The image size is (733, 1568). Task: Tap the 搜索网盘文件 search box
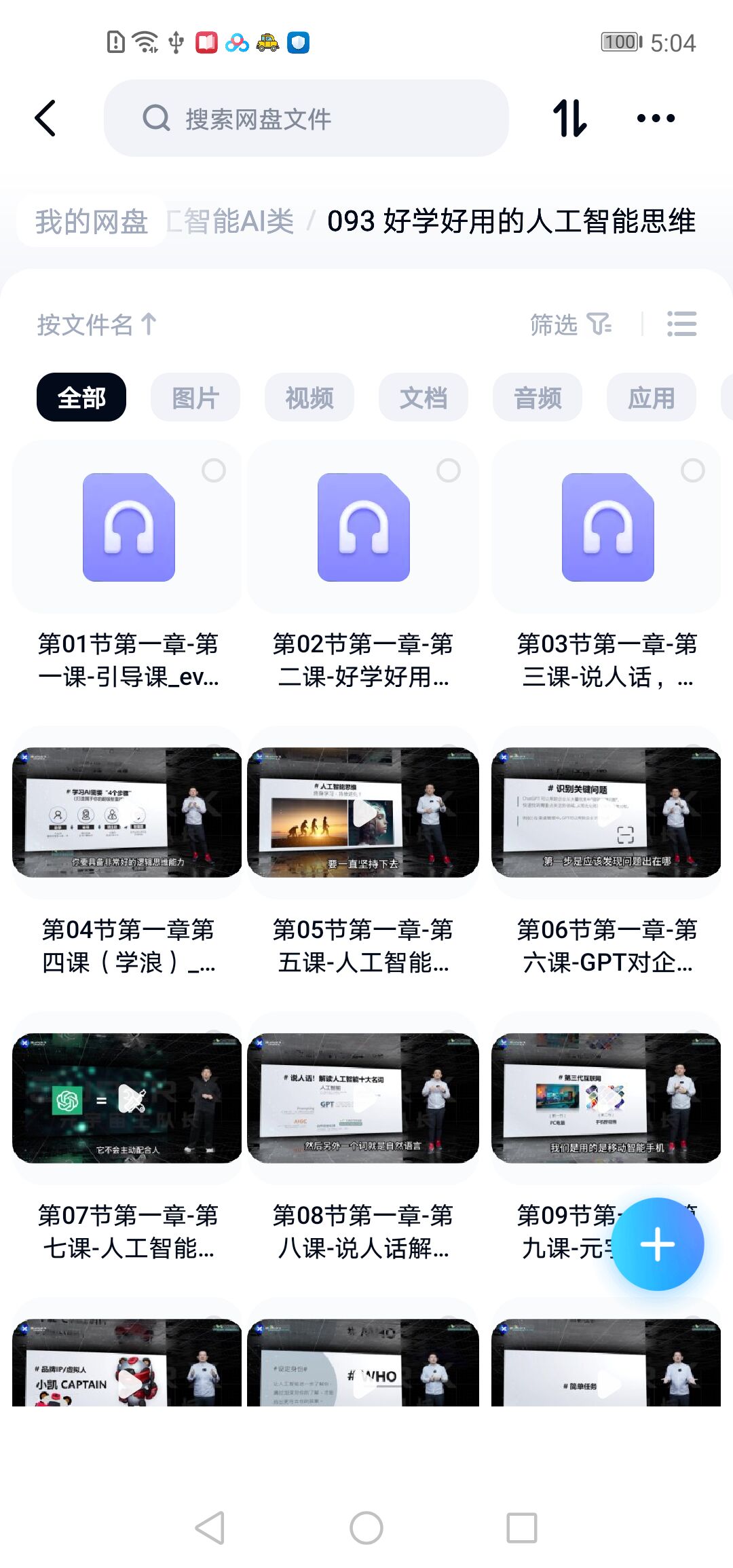[305, 119]
